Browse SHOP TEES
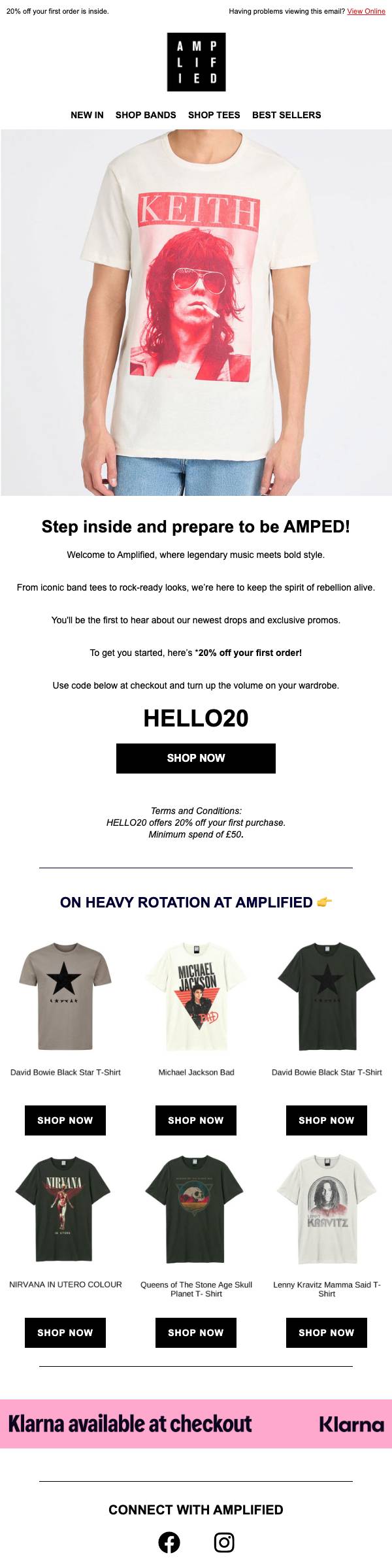Viewport: 392px width, 1568px height. (x=214, y=115)
